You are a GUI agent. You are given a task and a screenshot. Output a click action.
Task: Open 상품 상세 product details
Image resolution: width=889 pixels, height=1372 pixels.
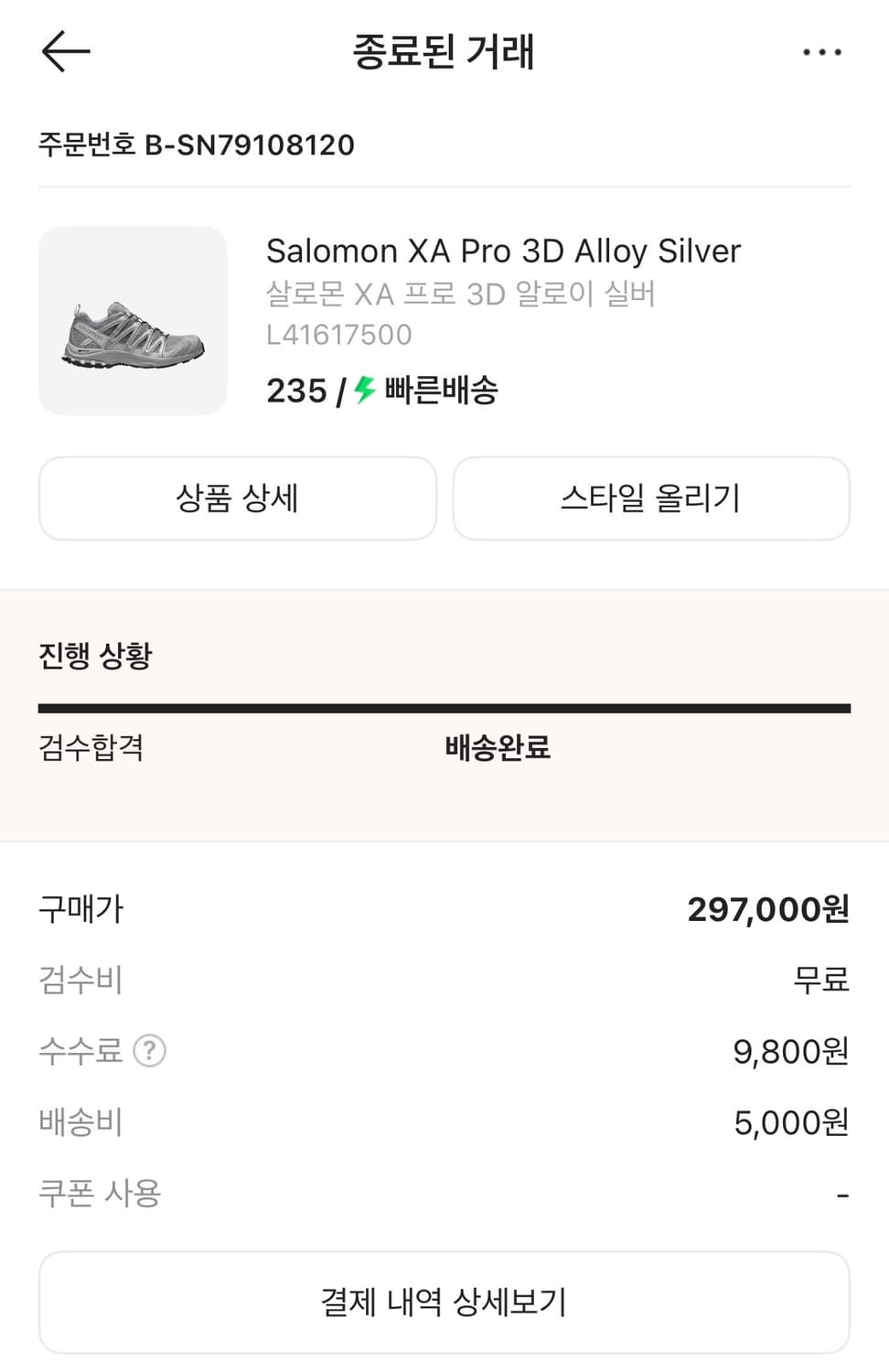[x=237, y=498]
